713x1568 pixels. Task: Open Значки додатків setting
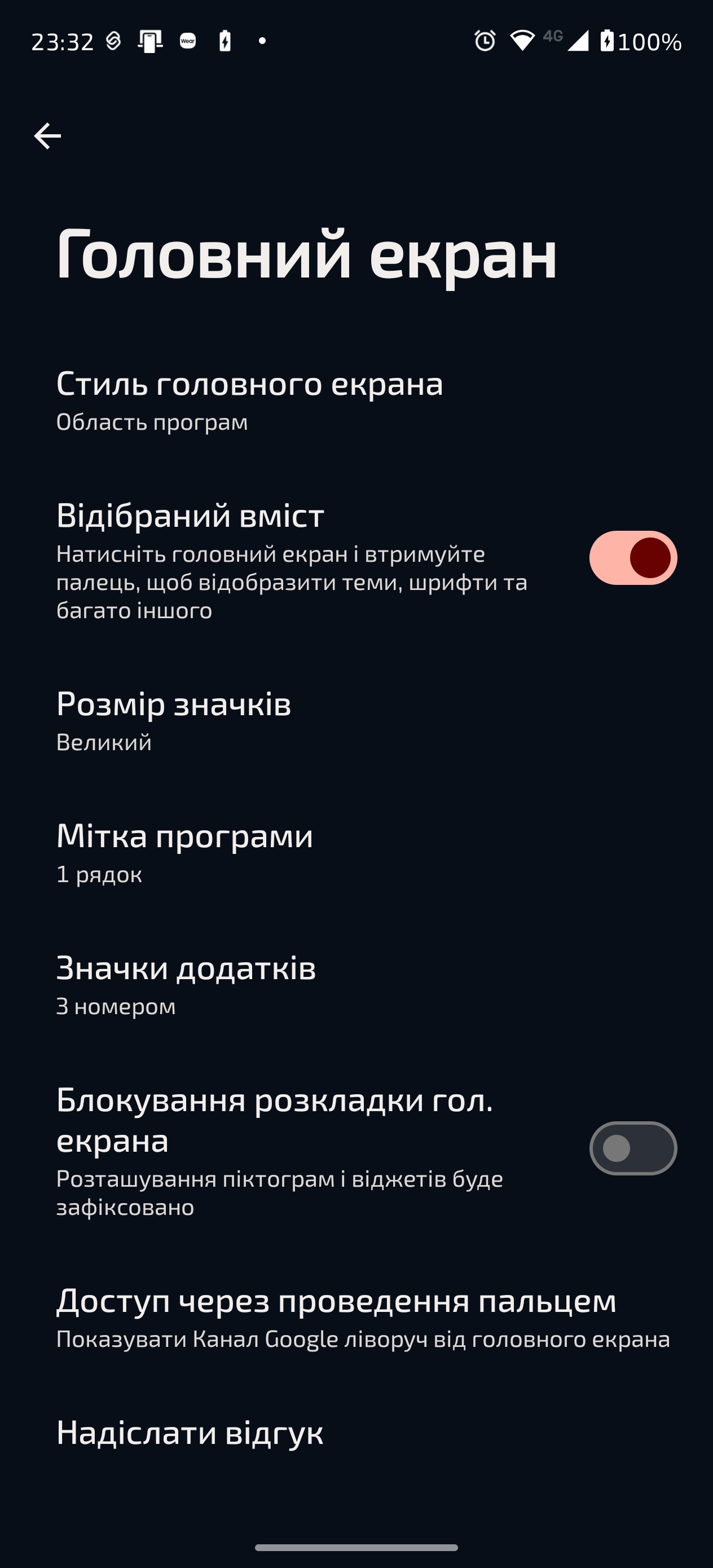point(186,984)
